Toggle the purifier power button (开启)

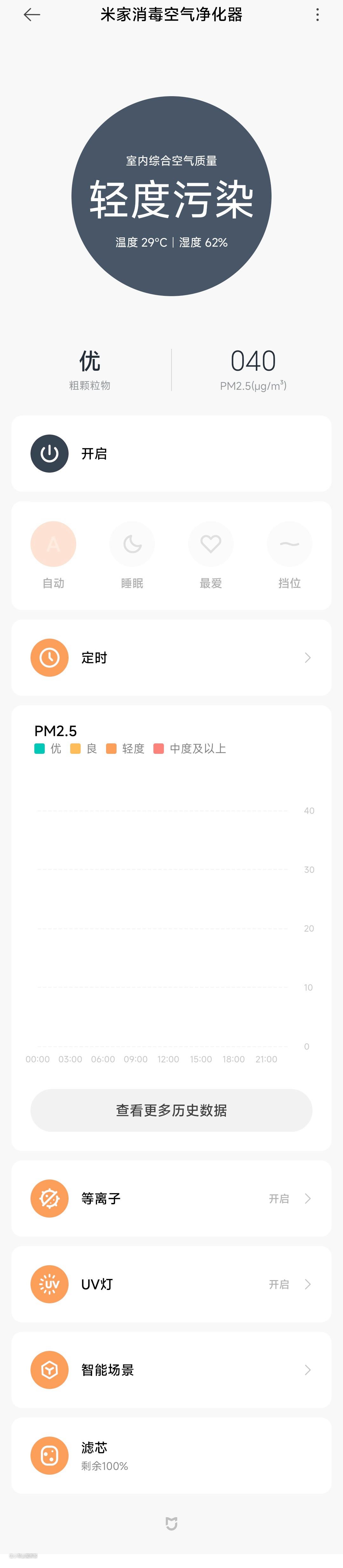click(x=49, y=454)
